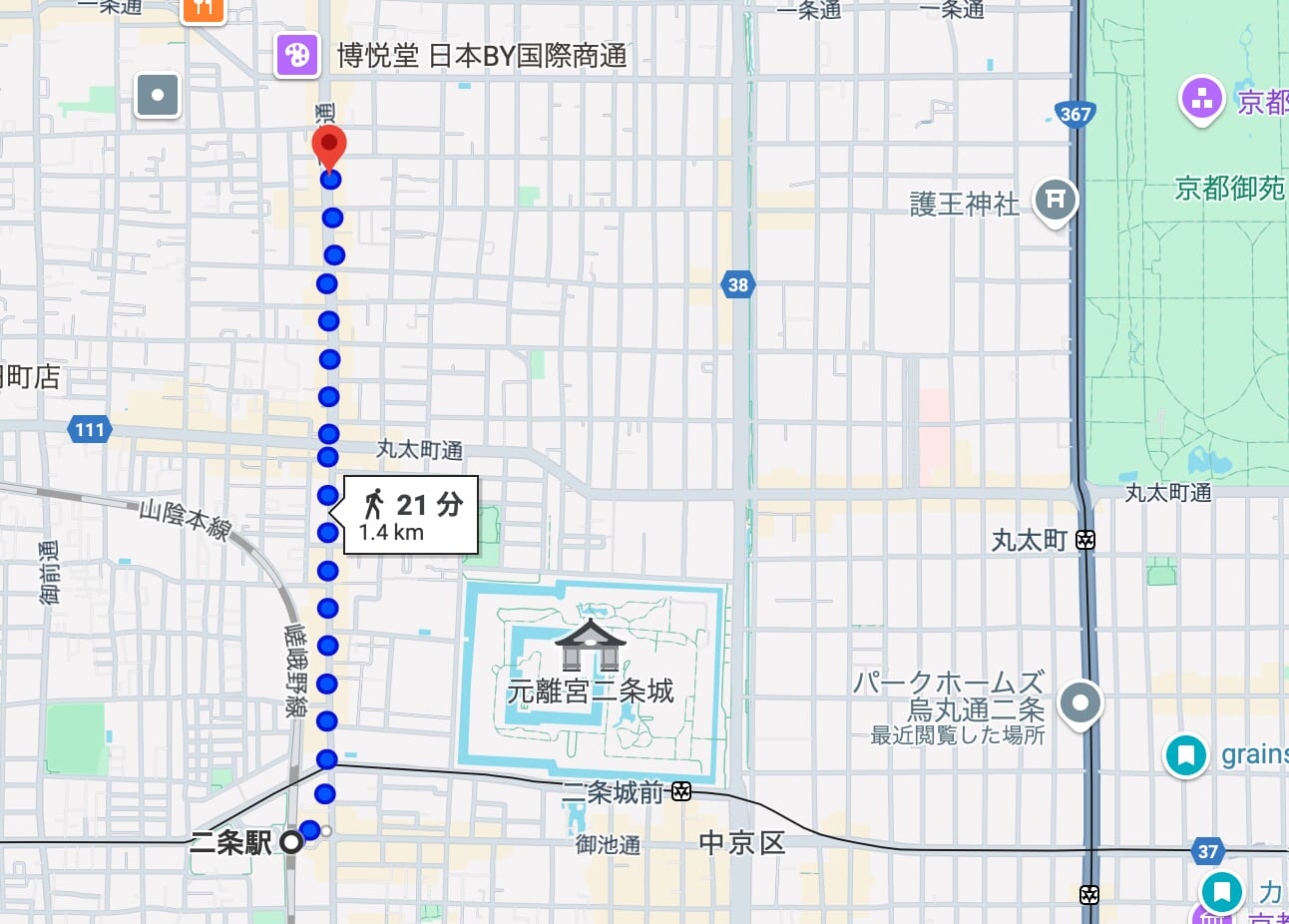Tap the red destination pin
This screenshot has height=924, width=1289.
click(328, 146)
